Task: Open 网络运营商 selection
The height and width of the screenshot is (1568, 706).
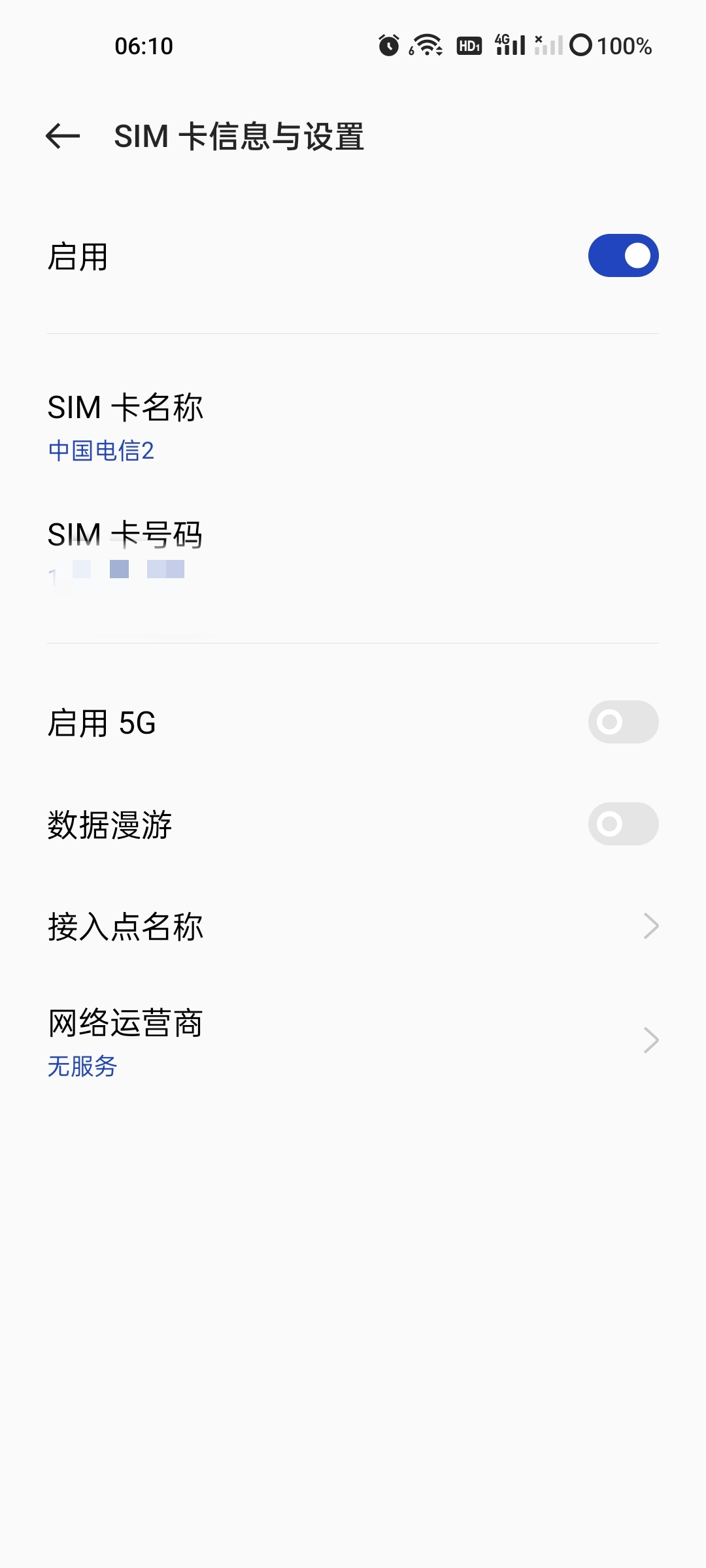Action: (353, 1040)
